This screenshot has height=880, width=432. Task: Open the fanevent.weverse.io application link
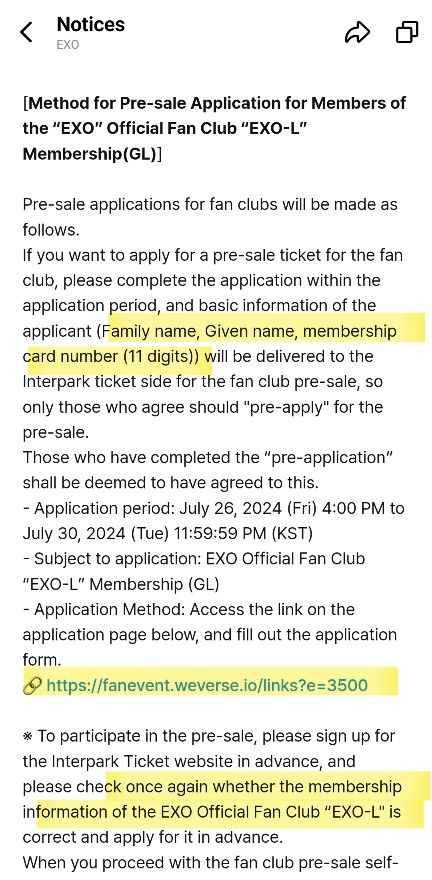coord(207,685)
